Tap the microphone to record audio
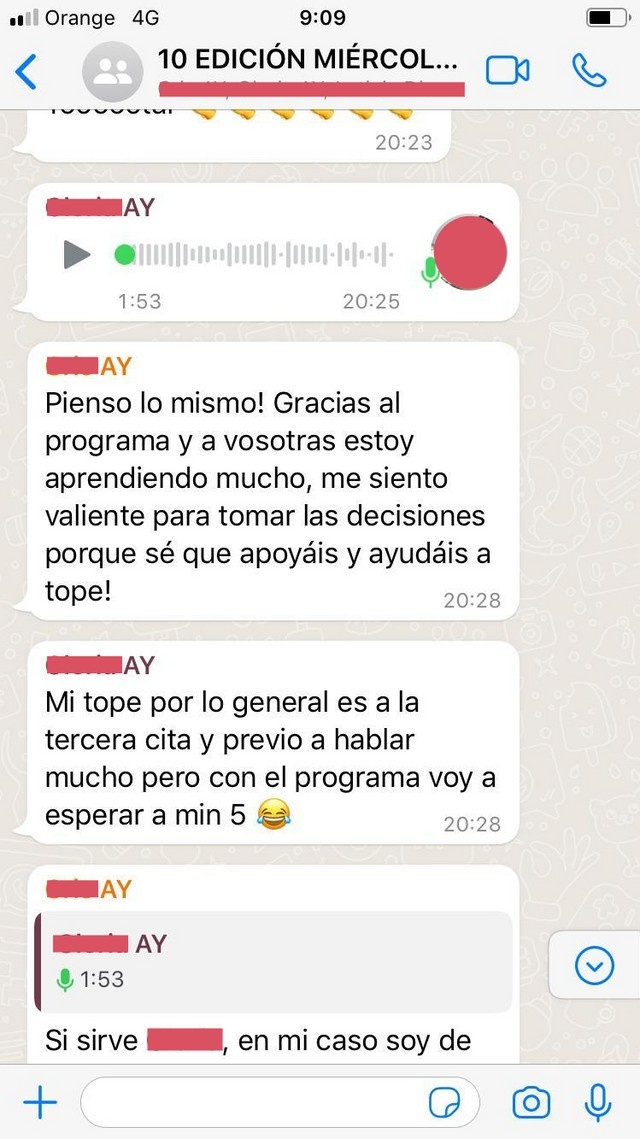The image size is (640, 1139). coord(598,1102)
